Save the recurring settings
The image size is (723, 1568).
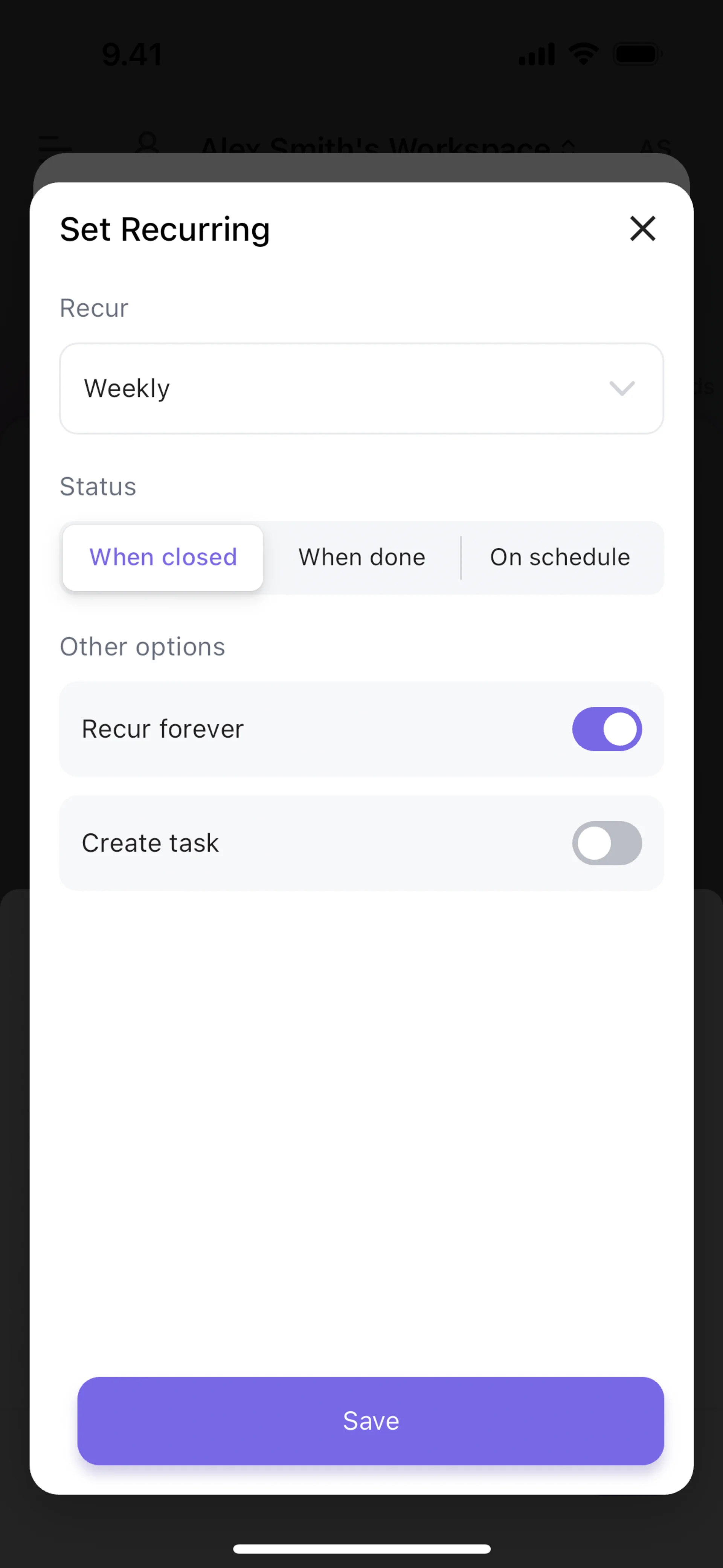pyautogui.click(x=370, y=1421)
